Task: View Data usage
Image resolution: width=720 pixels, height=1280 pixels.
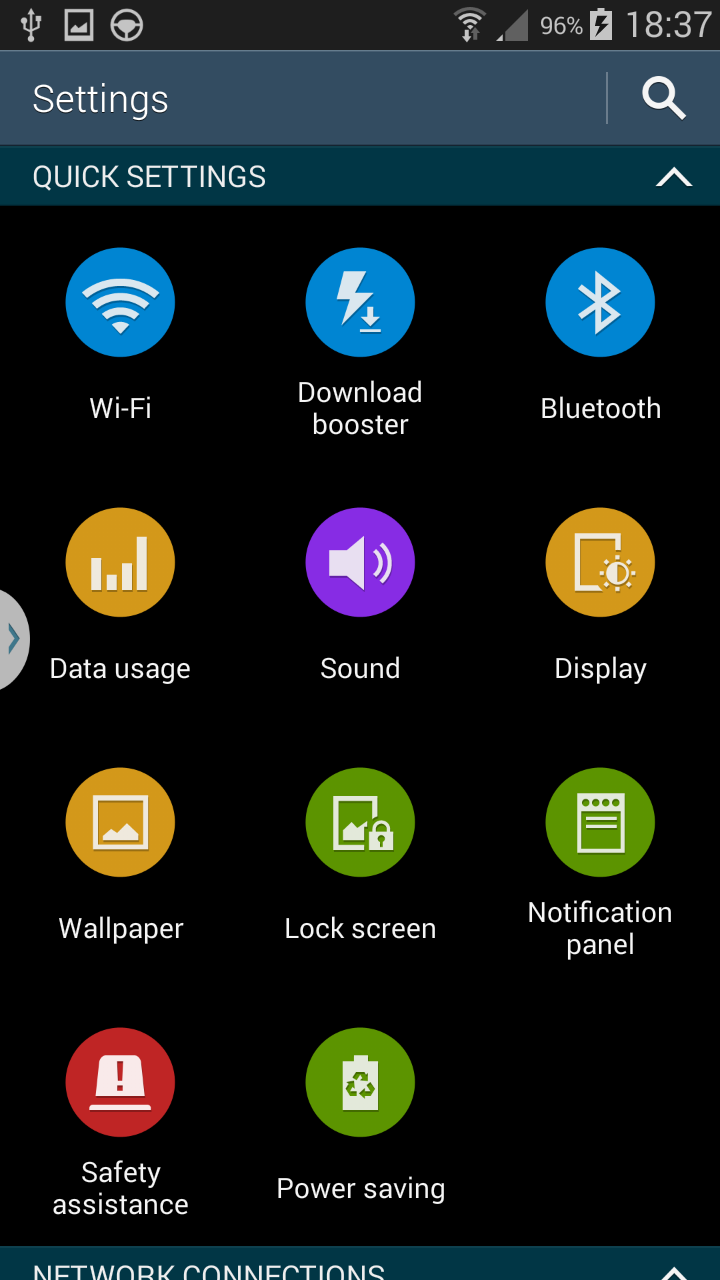Action: point(120,563)
